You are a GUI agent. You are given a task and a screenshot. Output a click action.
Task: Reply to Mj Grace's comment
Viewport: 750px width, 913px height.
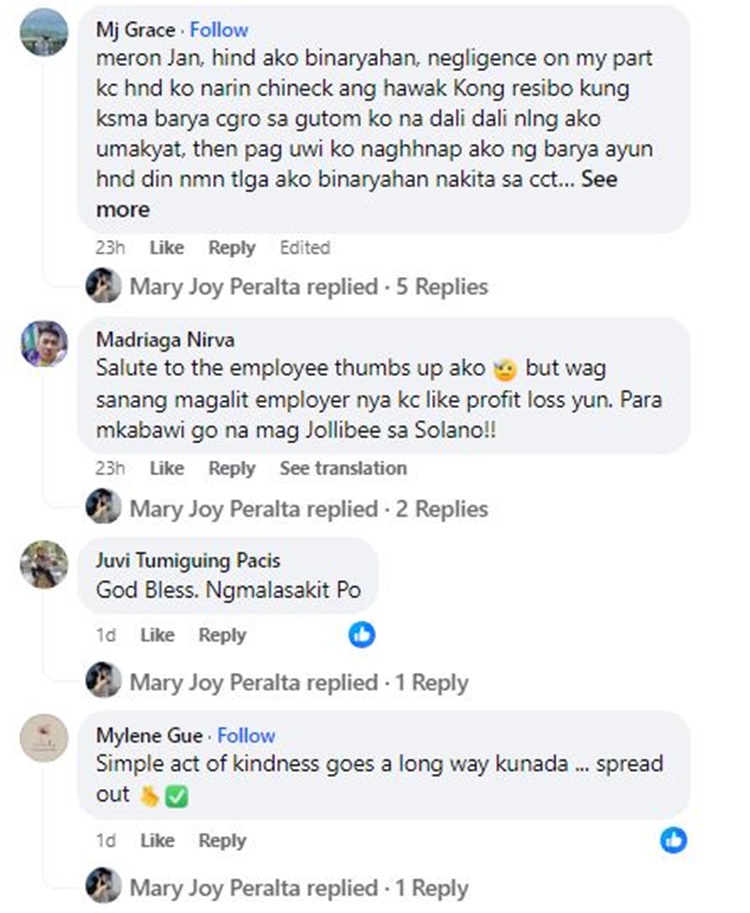(231, 248)
